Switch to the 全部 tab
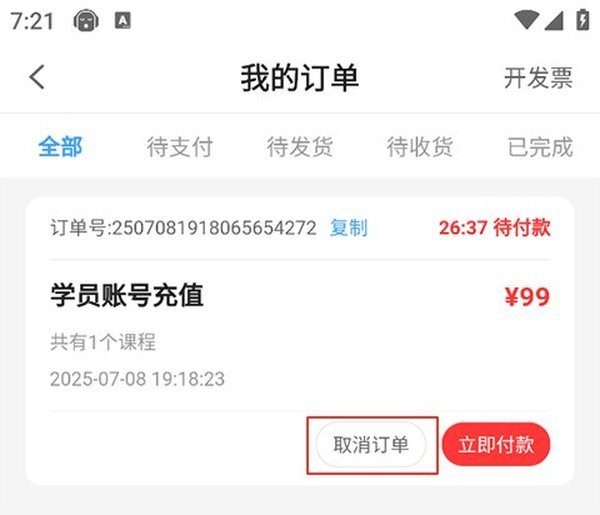This screenshot has height=515, width=600. click(x=60, y=147)
